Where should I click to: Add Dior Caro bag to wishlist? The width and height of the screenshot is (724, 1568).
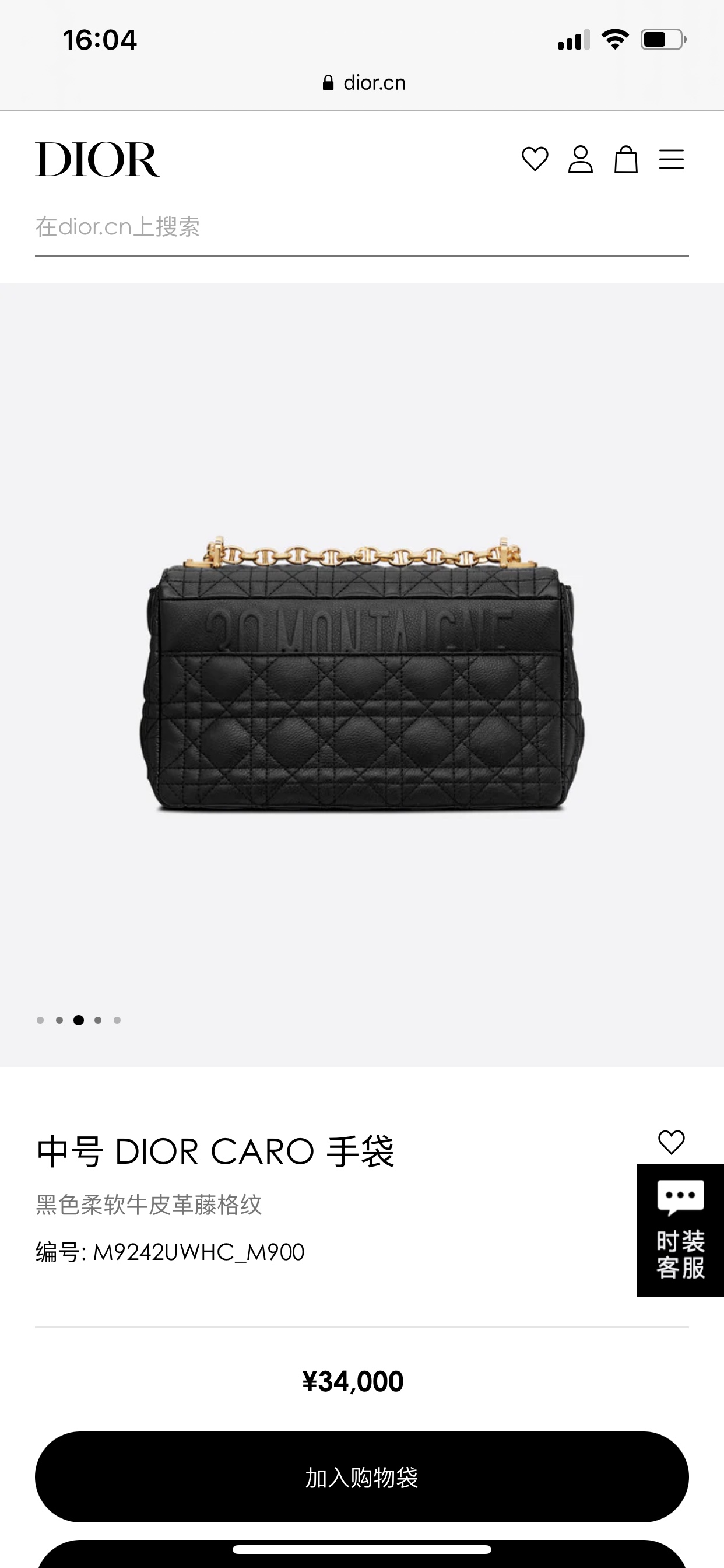[671, 1142]
